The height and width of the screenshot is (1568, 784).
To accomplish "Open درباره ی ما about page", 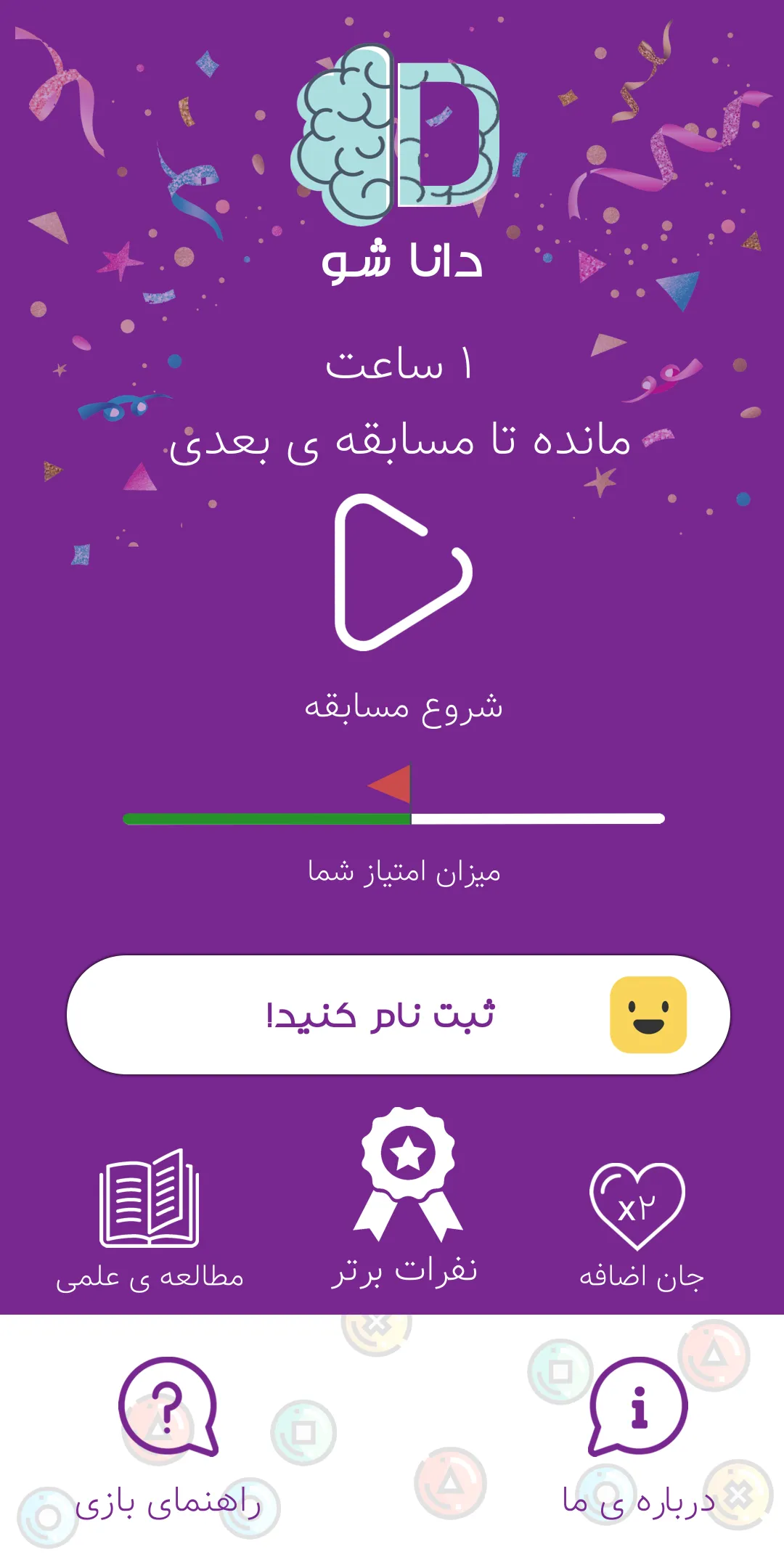I will click(x=638, y=1437).
